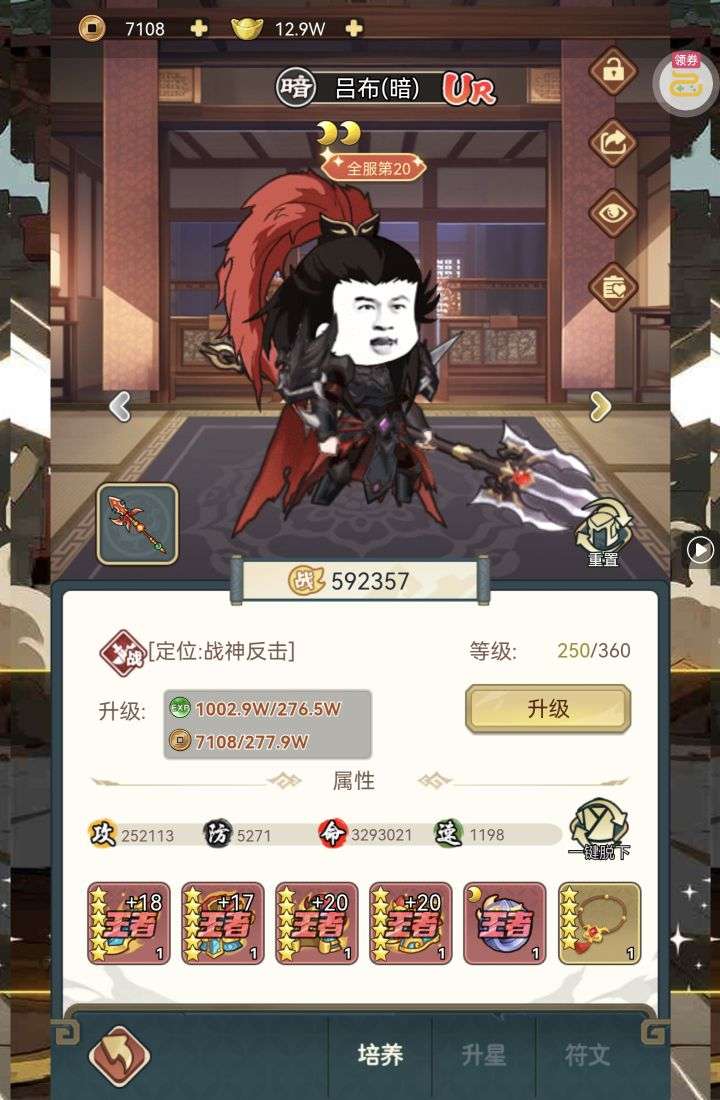
Task: Open the +18 王者 equipment slot
Action: click(129, 923)
